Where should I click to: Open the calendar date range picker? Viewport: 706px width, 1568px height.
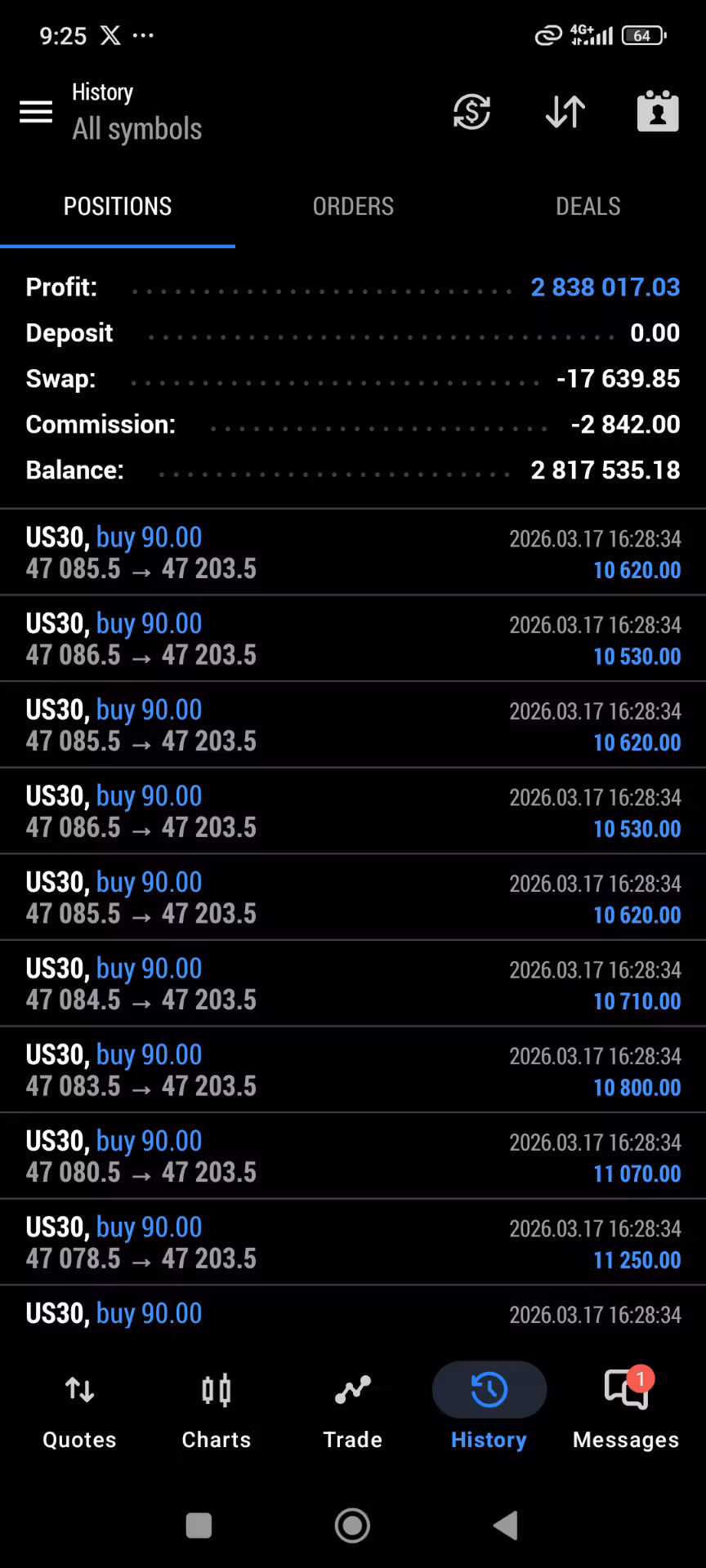[x=658, y=112]
